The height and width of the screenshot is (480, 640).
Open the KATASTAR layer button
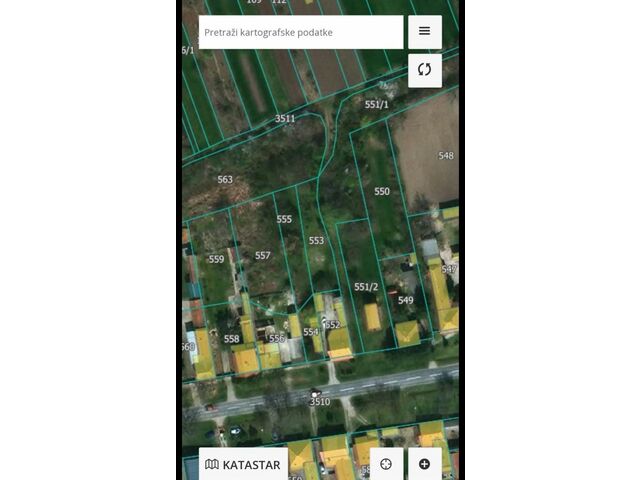click(243, 464)
